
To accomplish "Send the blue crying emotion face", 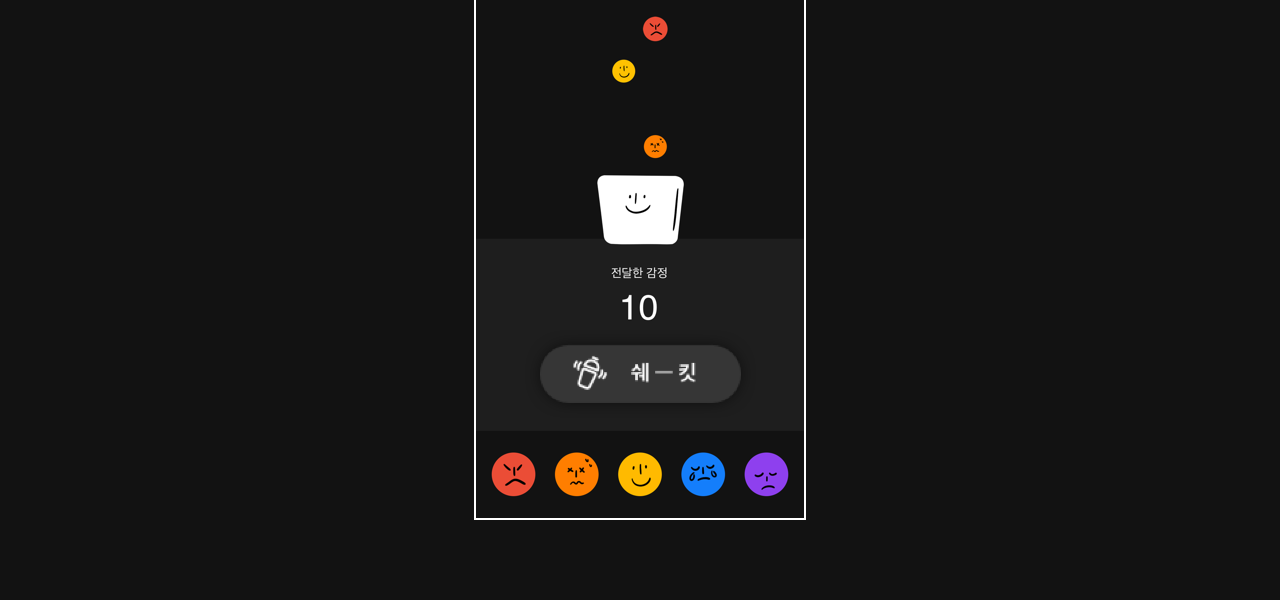I will pyautogui.click(x=703, y=474).
